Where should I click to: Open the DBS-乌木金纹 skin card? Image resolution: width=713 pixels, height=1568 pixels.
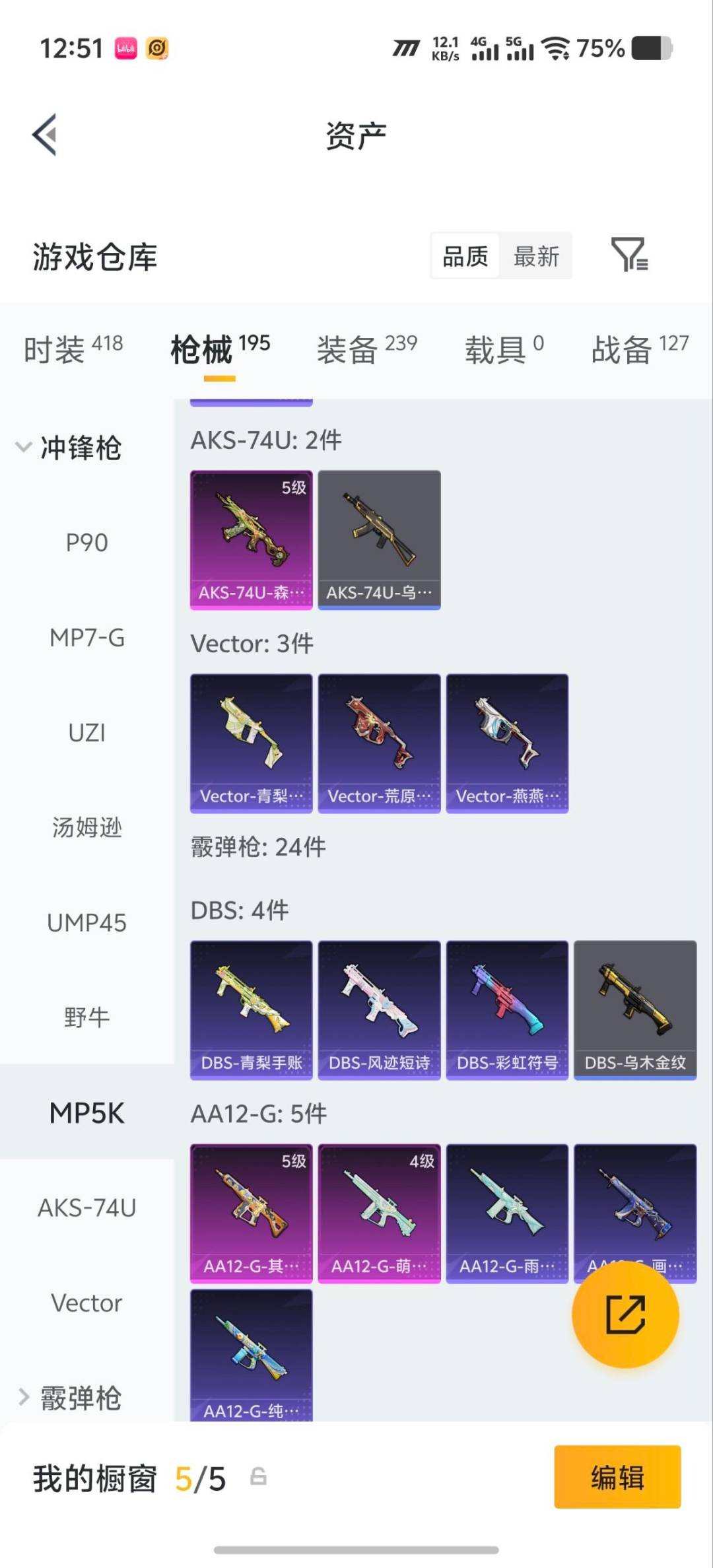635,1010
